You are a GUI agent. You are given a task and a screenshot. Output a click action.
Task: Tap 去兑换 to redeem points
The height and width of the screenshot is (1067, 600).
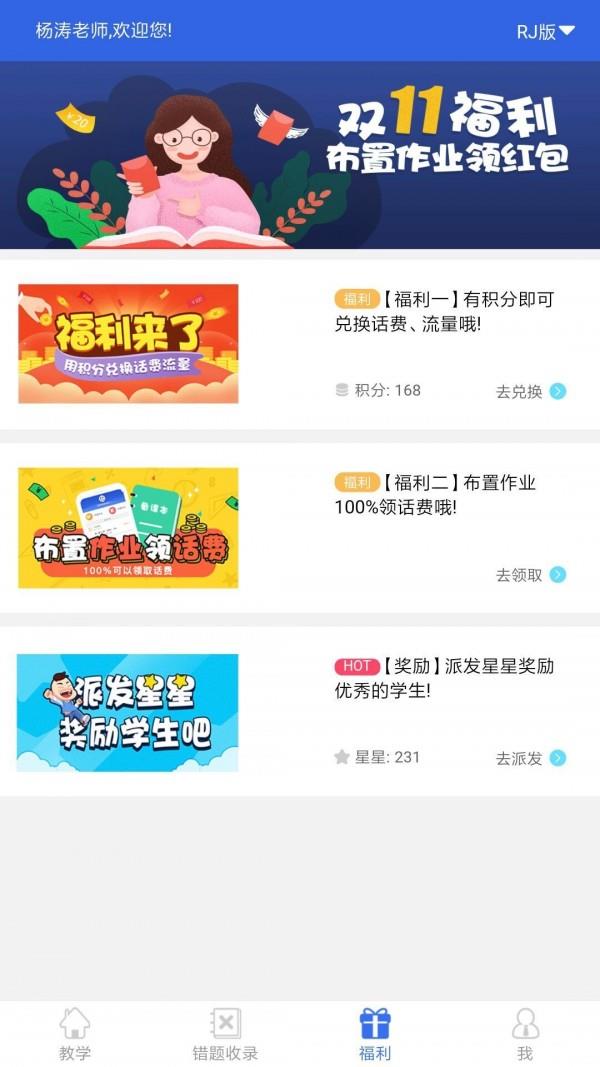coord(530,391)
